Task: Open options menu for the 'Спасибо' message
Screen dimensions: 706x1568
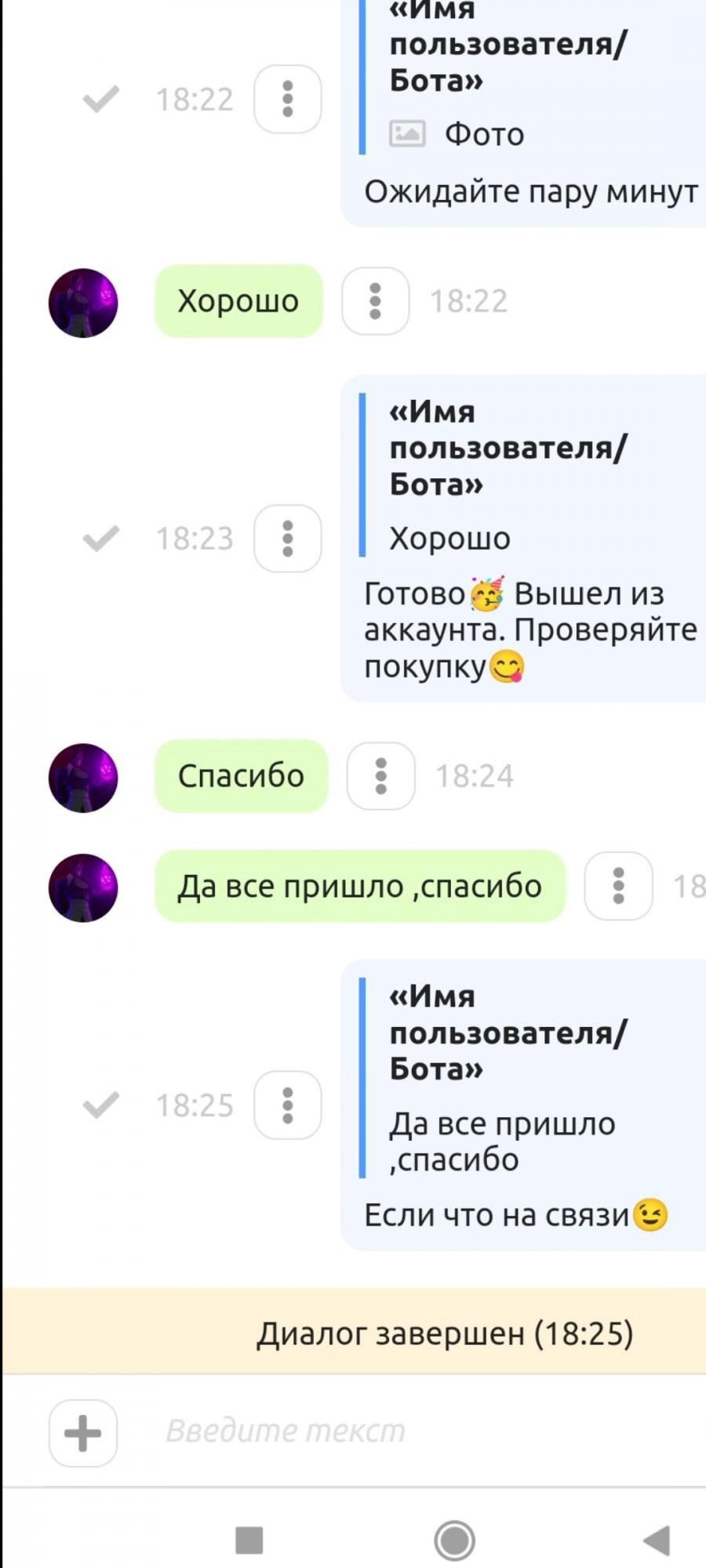Action: tap(381, 776)
